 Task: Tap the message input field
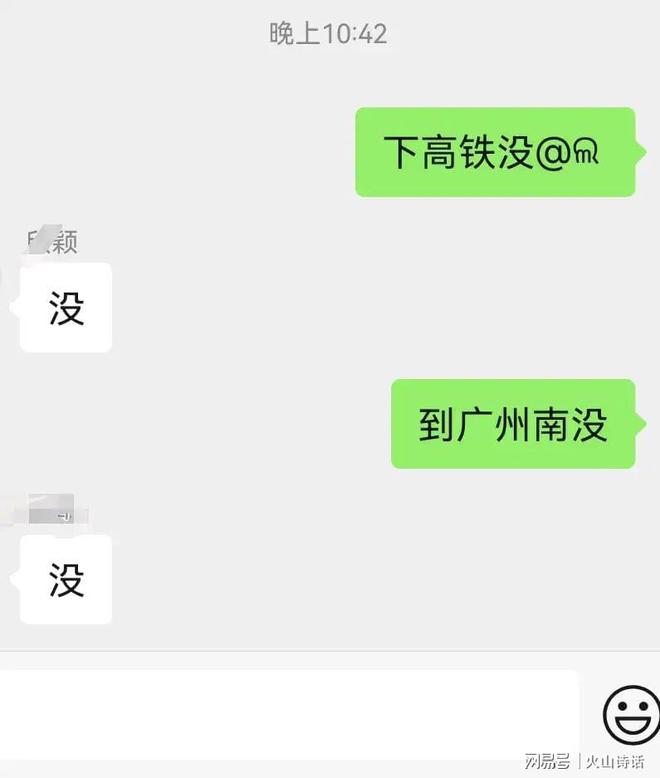tap(288, 714)
